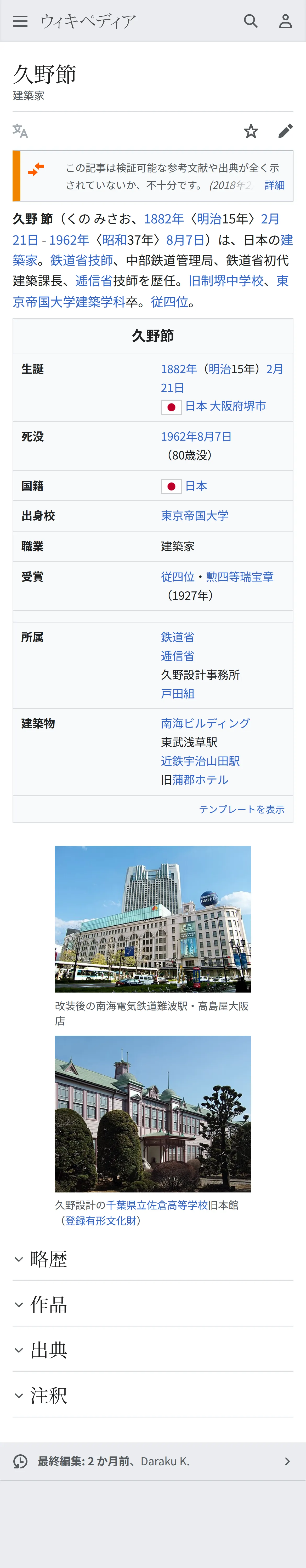Expand the 注釈 section
Screen dimensions: 306x1568
153,1395
